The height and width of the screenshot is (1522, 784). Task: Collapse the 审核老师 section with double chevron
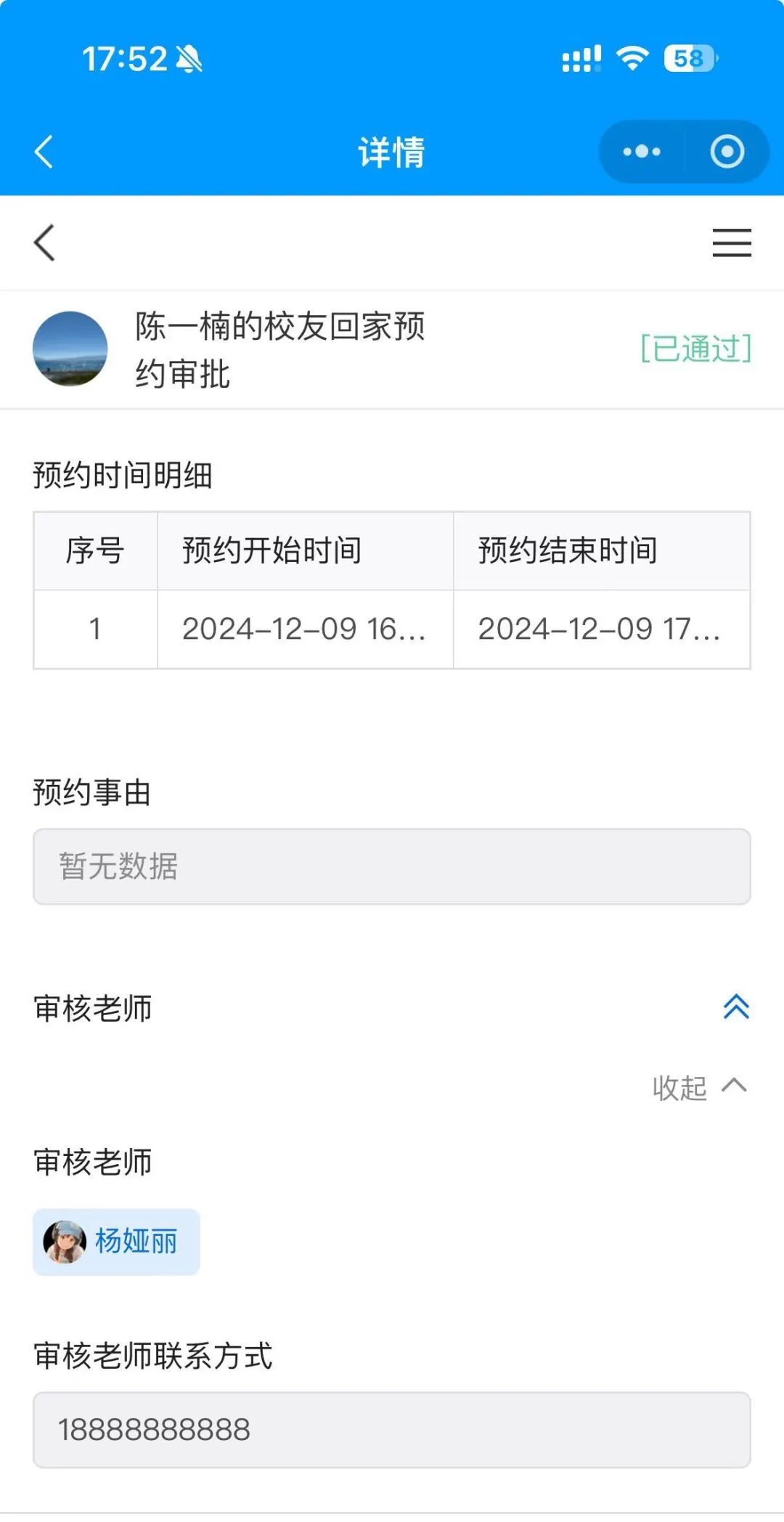[x=735, y=1007]
